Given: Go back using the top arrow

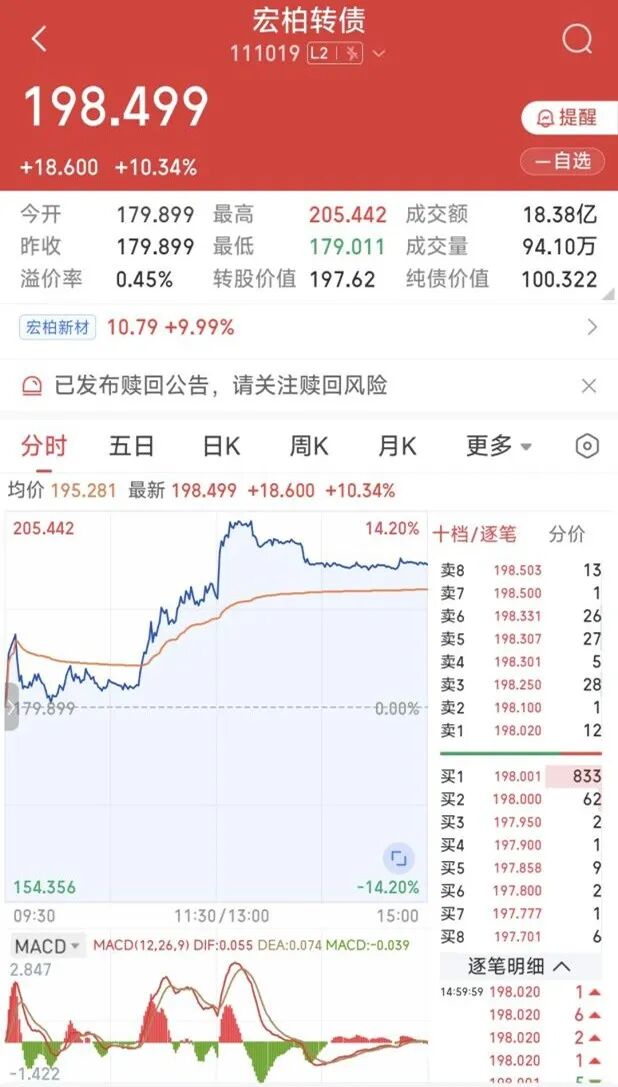Looking at the screenshot, I should point(39,40).
